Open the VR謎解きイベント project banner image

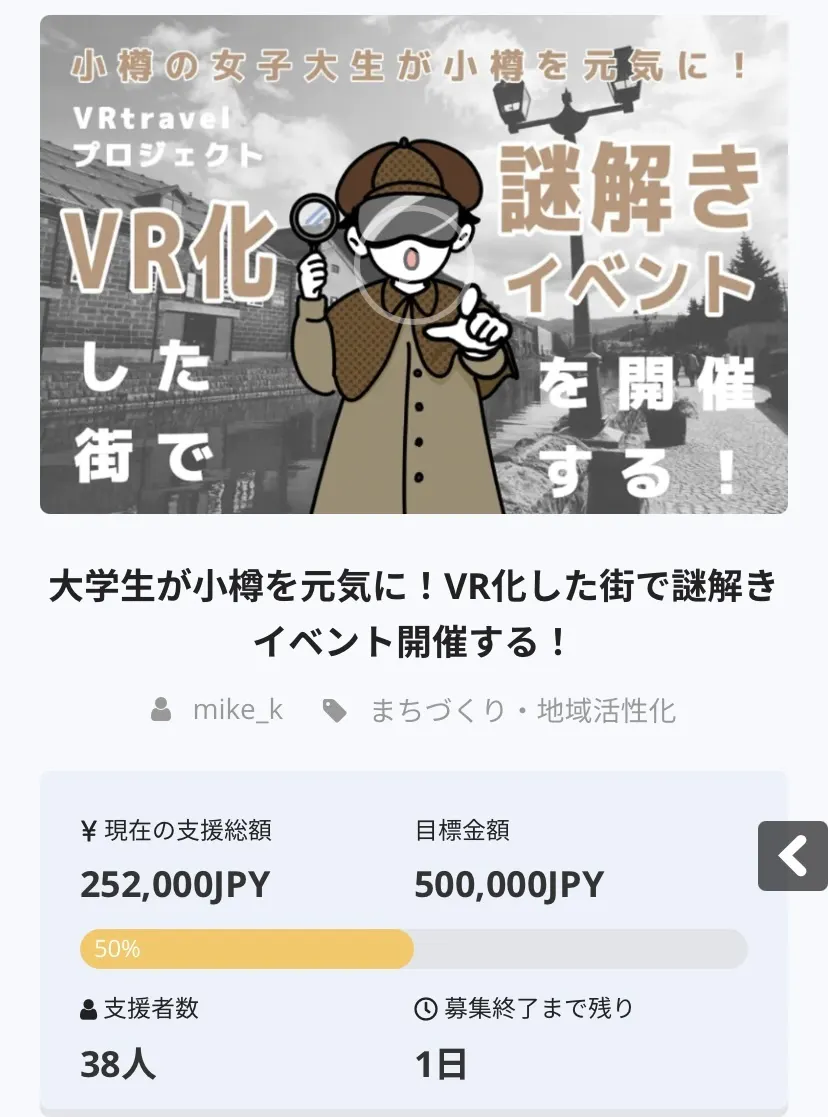pos(414,264)
